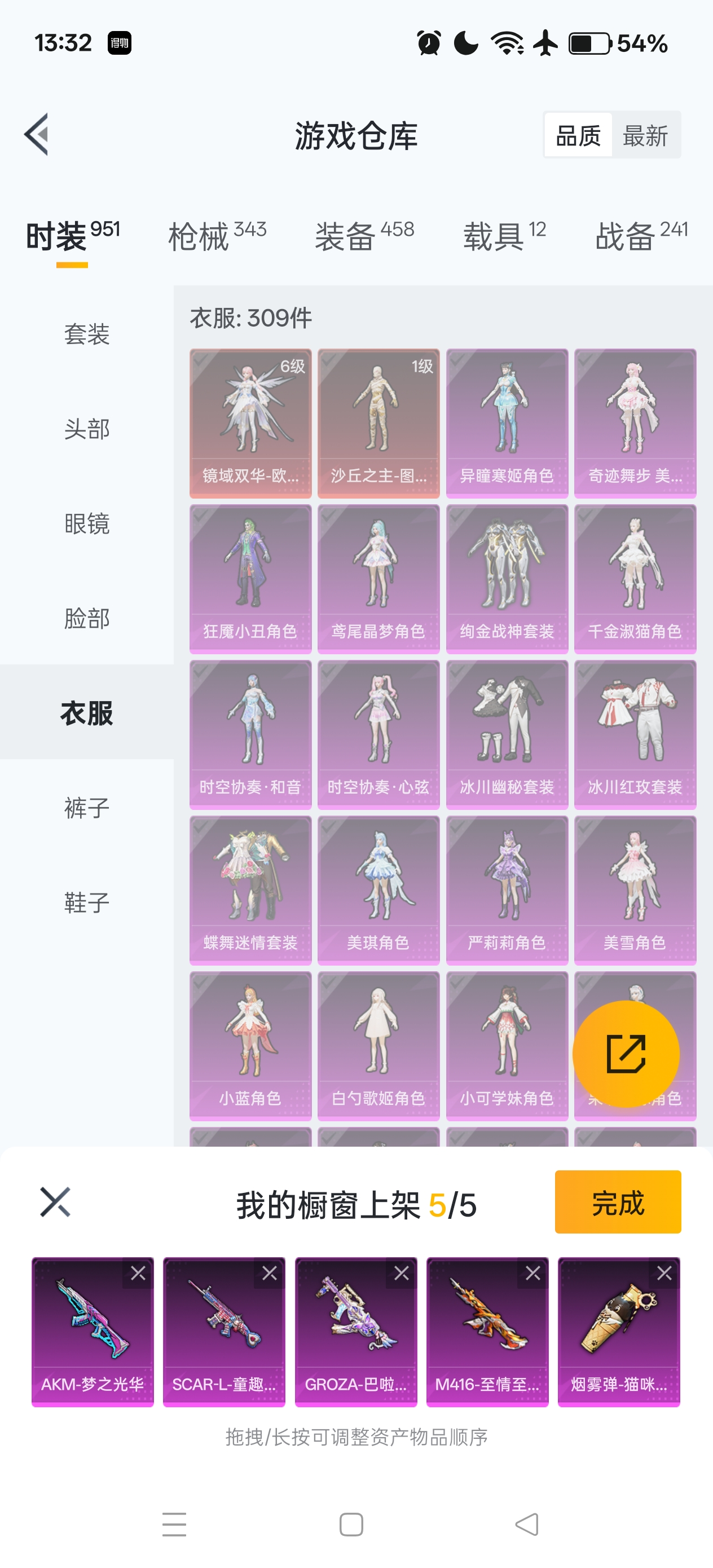Tap the orange floating share button
This screenshot has height=1568, width=713.
click(626, 1054)
